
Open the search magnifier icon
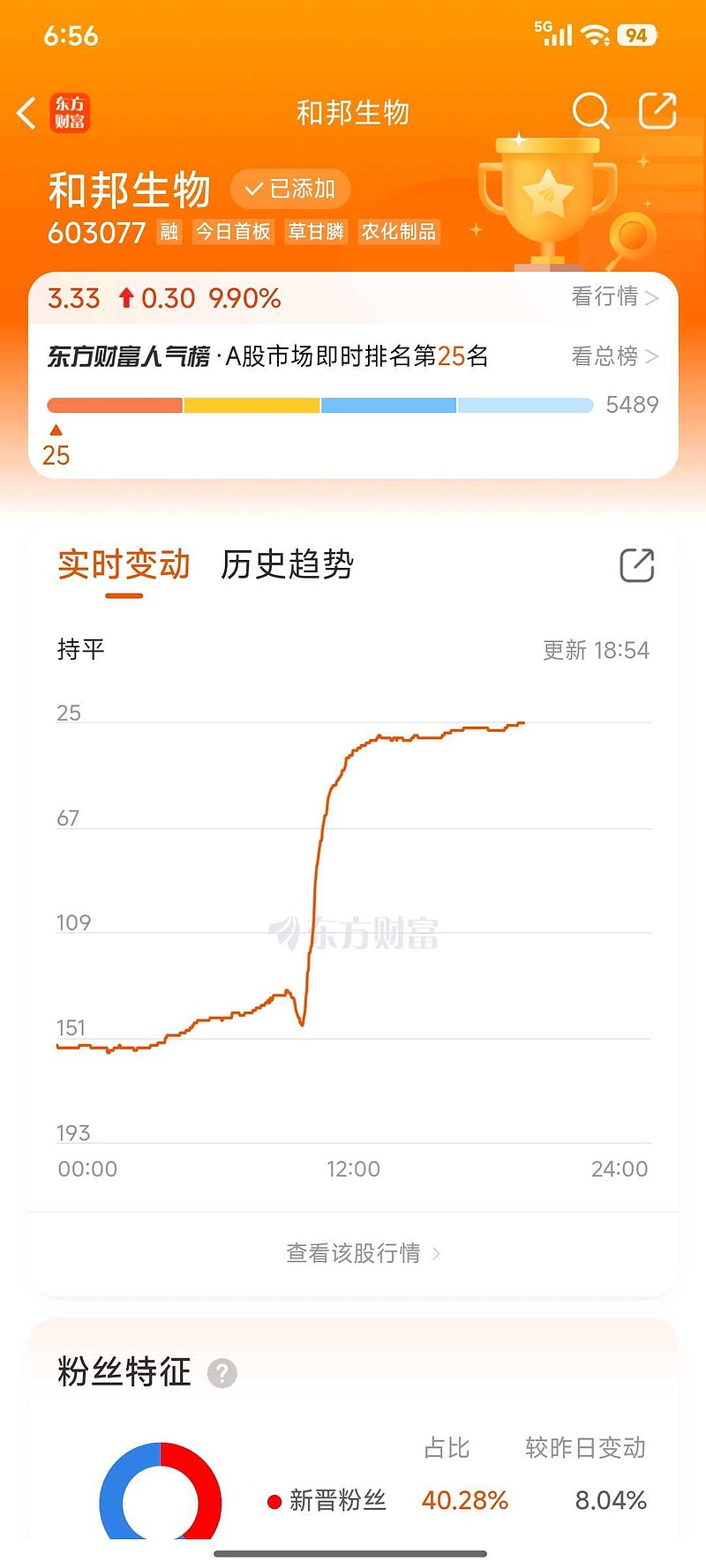coord(590,112)
